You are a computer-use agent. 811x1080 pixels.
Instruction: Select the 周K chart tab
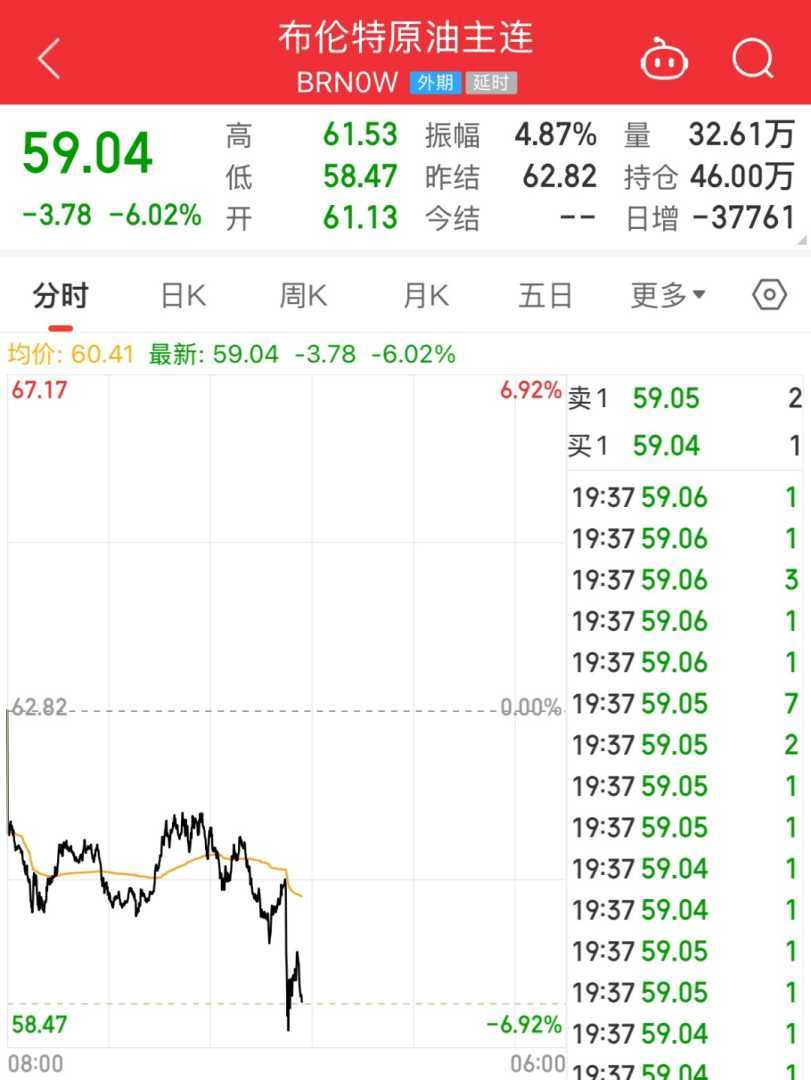tap(303, 295)
